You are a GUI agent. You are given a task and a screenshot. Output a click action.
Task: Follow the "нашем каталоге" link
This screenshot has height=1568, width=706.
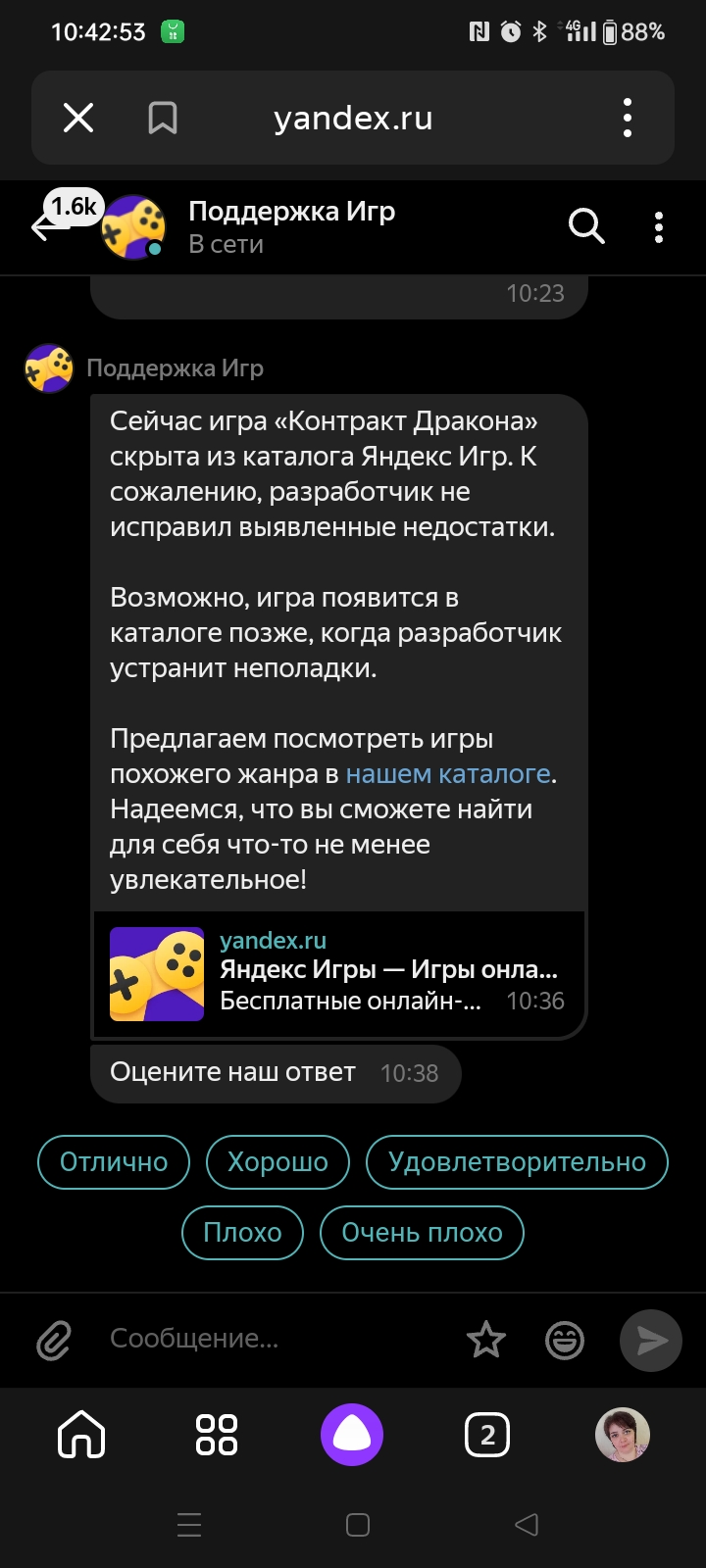tap(448, 774)
